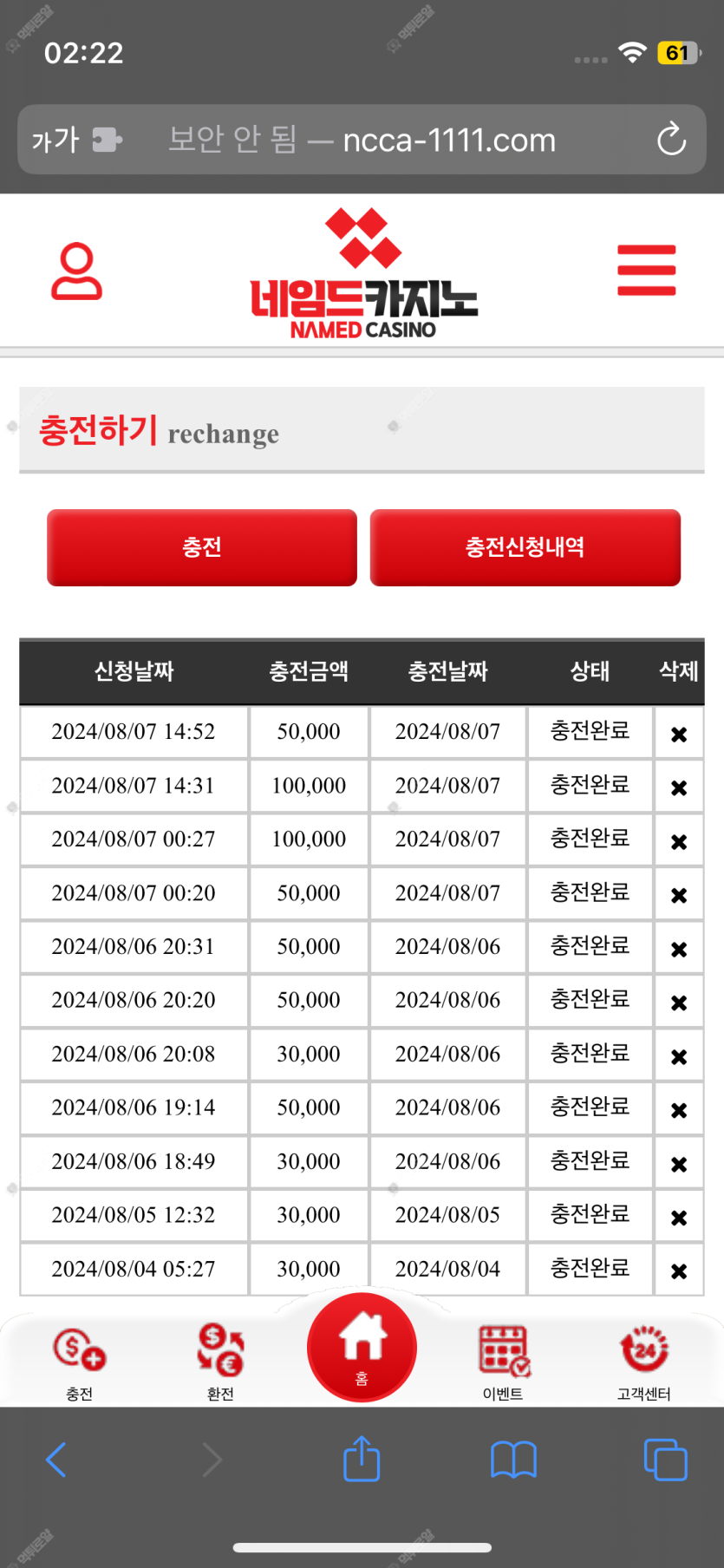Show open Safari tabs
This screenshot has width=724, height=1568.
(665, 1460)
